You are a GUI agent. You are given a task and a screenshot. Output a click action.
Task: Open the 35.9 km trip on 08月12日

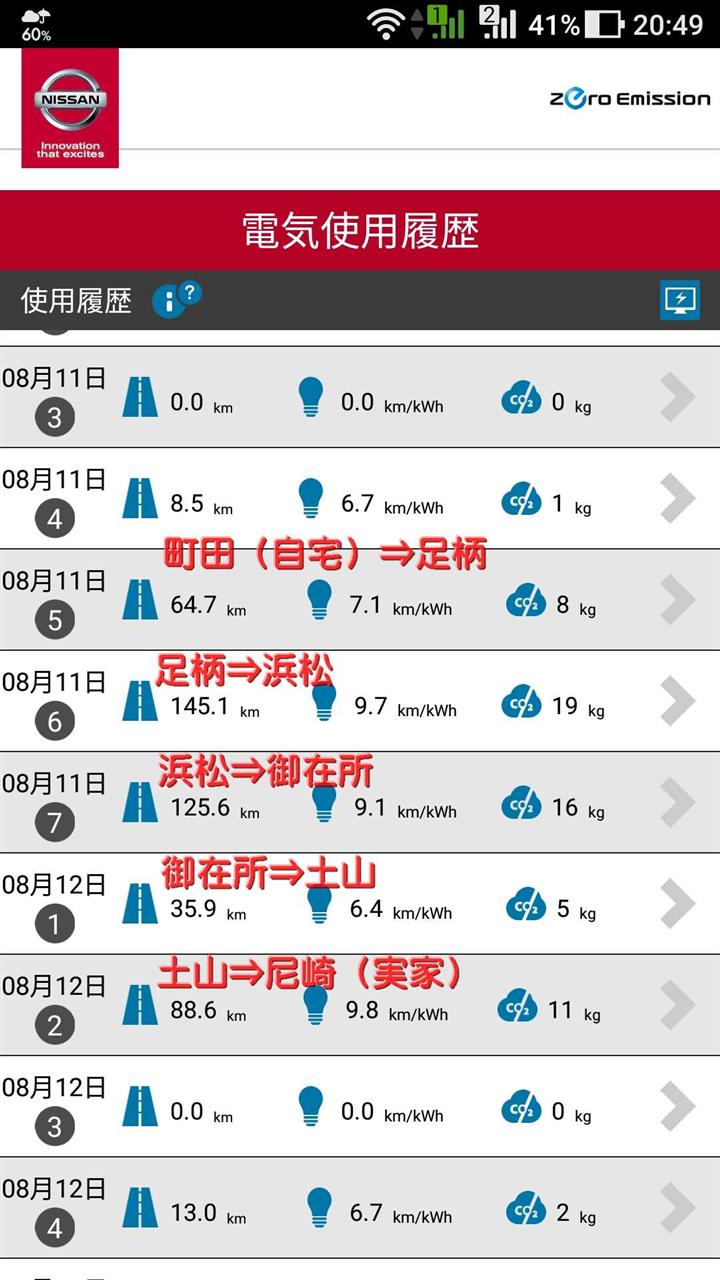pos(360,903)
